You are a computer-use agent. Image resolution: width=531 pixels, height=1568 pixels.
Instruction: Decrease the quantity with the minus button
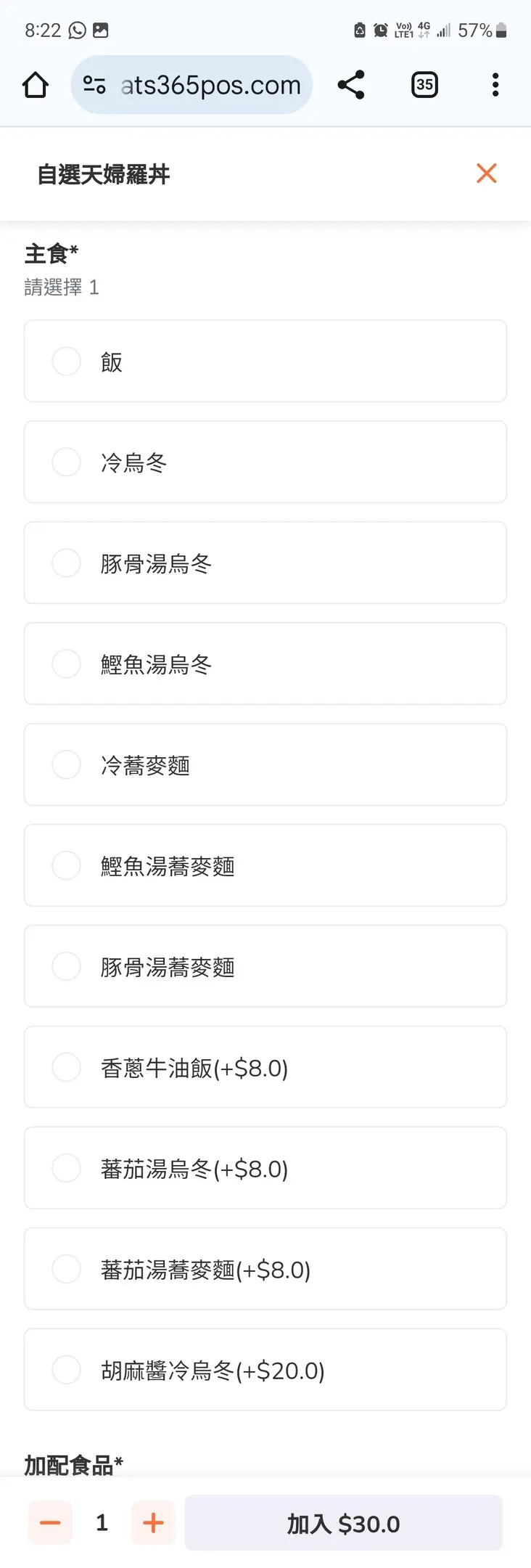[x=50, y=1523]
